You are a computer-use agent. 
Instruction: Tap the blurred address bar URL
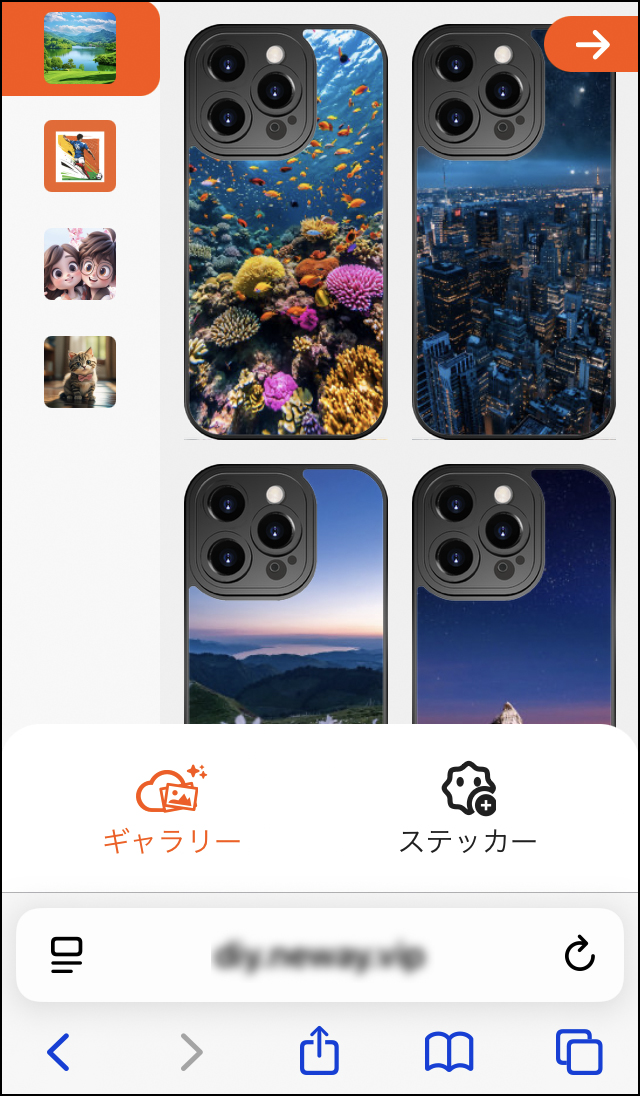point(320,955)
